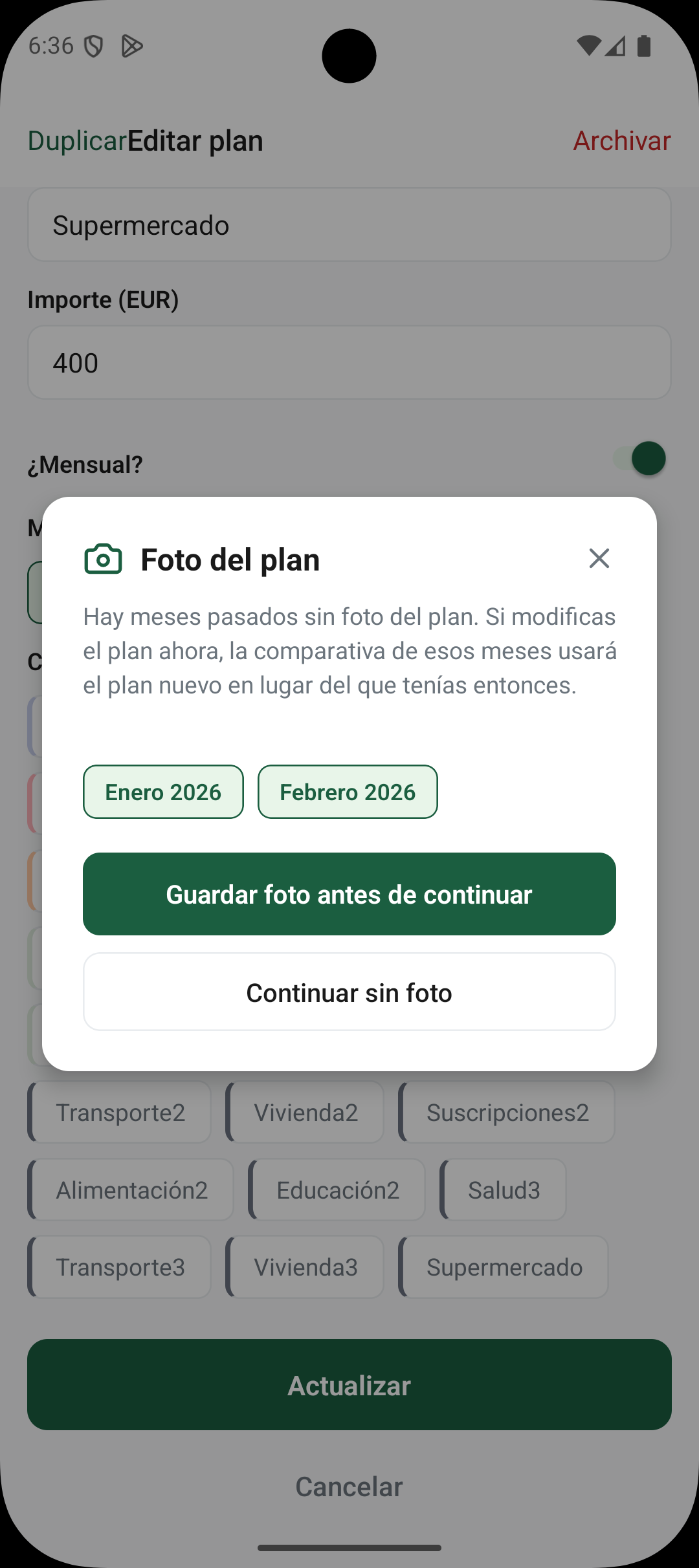Tap Cancelar at the bottom
This screenshot has height=1568, width=699.
point(349,1486)
